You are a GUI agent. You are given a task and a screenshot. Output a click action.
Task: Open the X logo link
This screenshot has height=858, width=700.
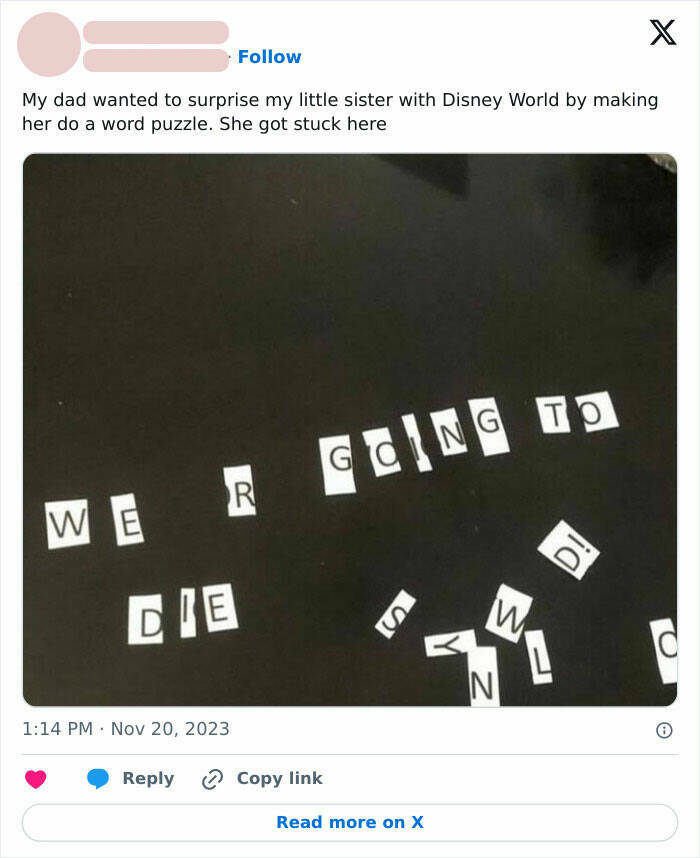pos(662,33)
